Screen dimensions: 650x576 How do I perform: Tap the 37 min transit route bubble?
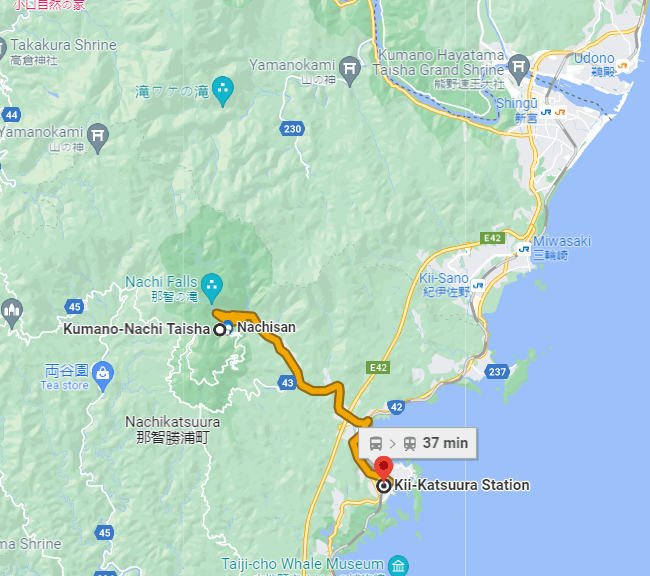tap(418, 442)
